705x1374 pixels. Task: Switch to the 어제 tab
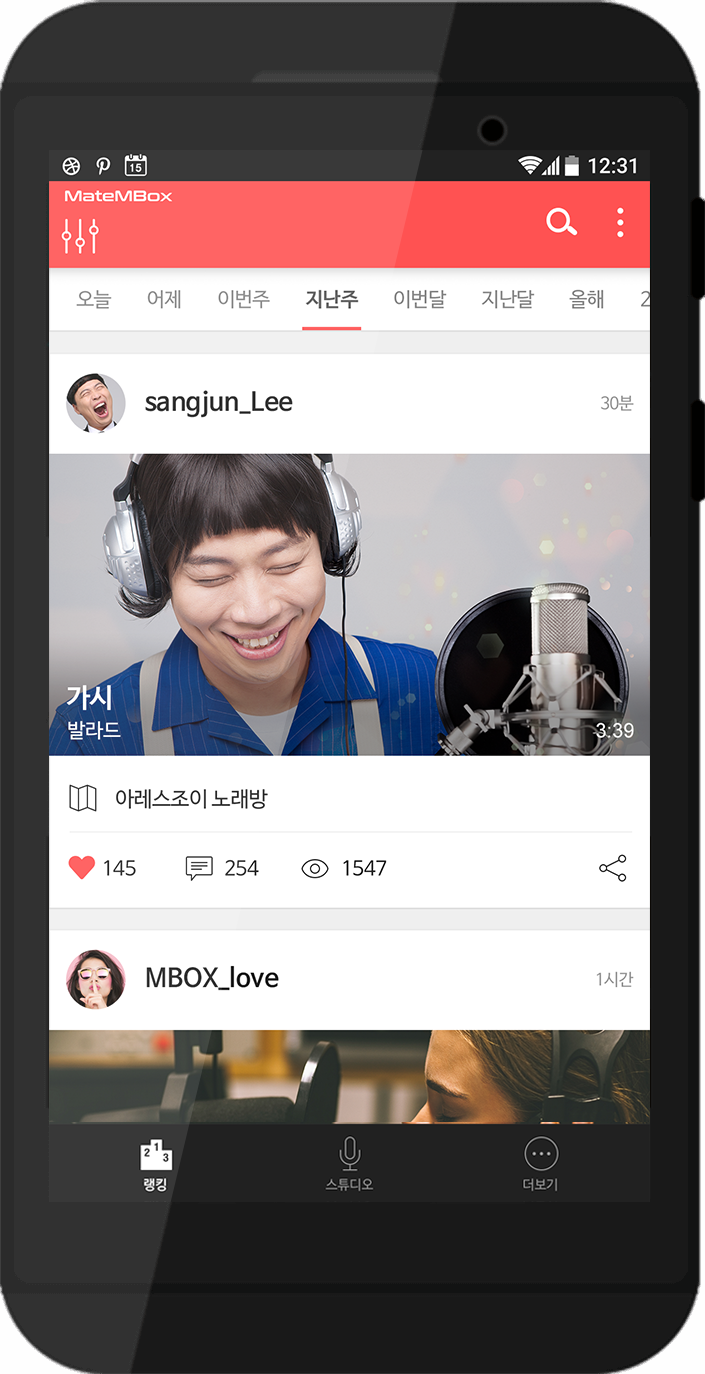pos(164,299)
